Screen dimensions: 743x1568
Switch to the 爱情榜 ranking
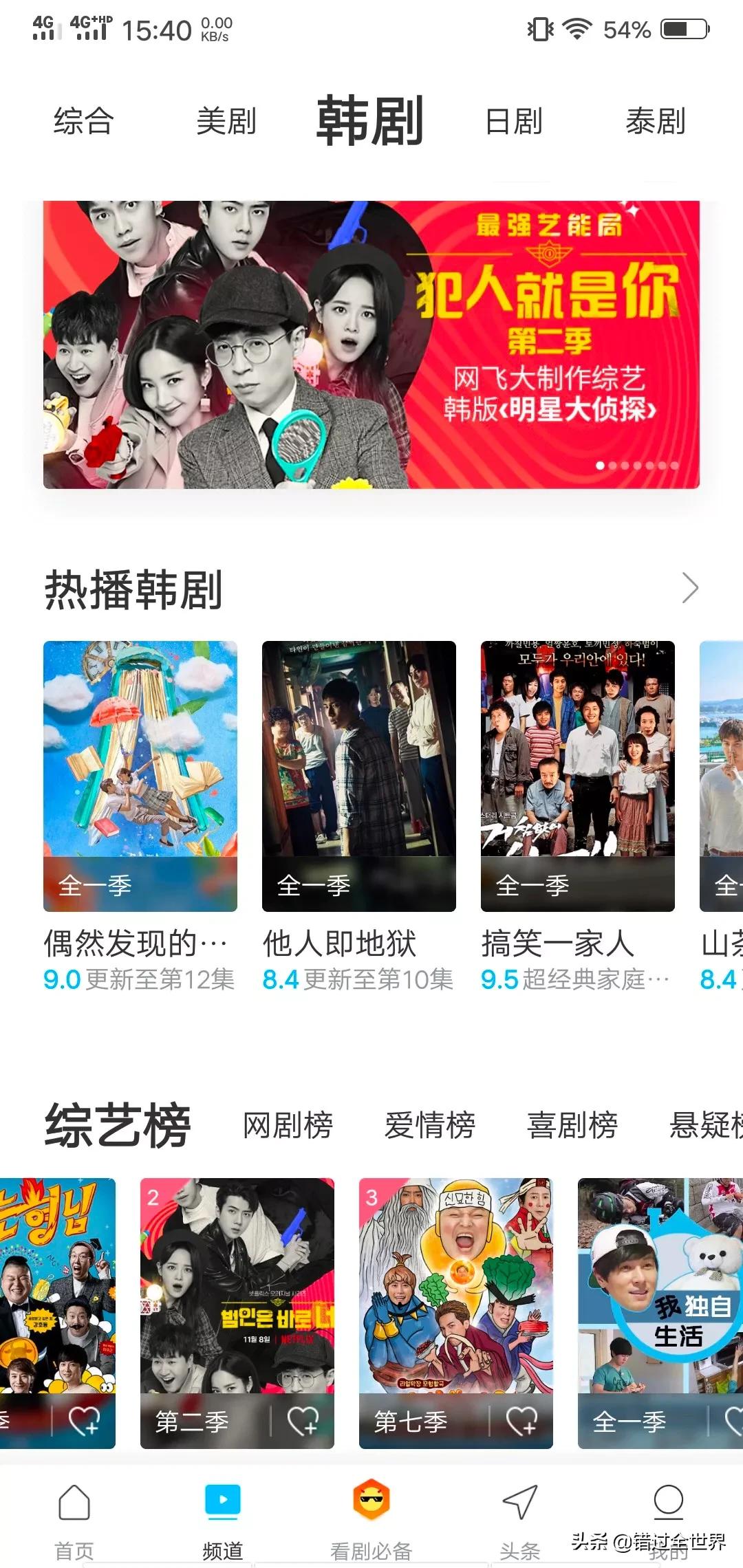point(429,1126)
